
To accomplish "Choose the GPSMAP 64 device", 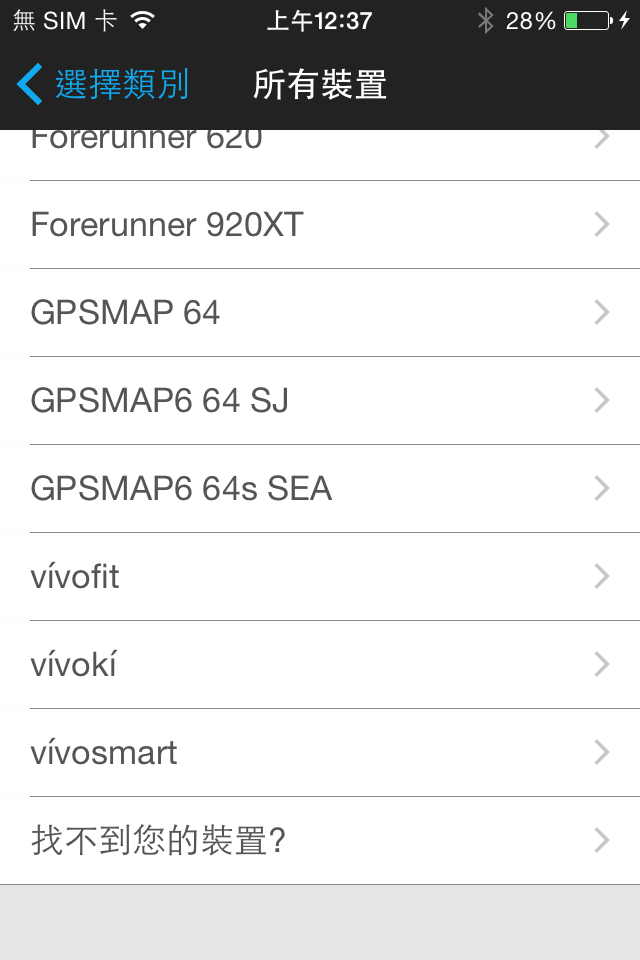I will 320,313.
